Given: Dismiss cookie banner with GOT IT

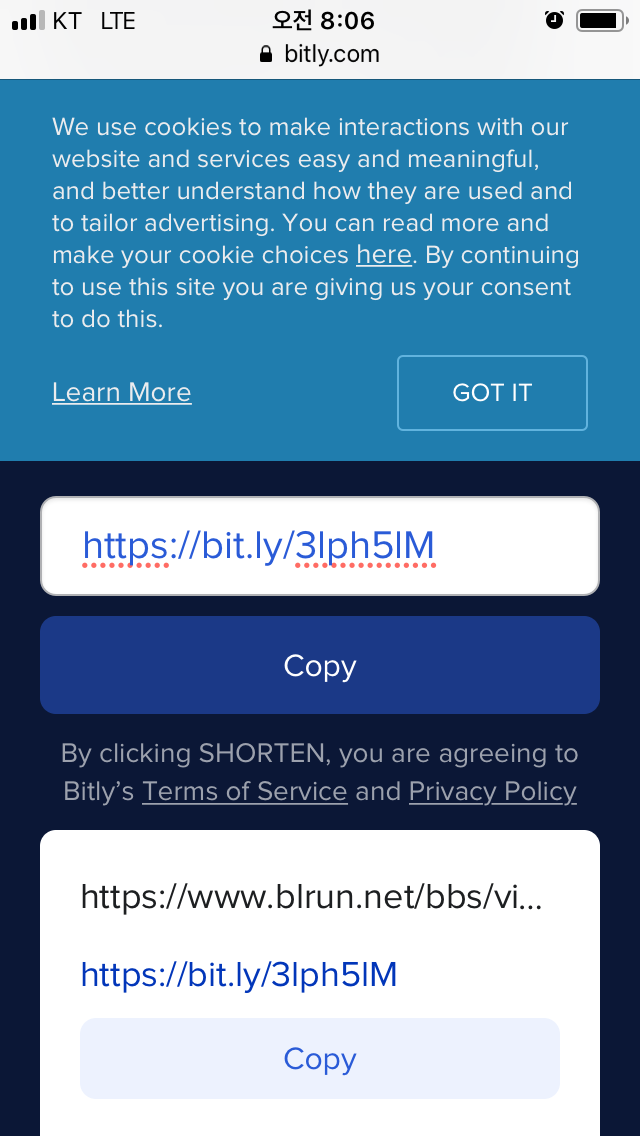Looking at the screenshot, I should [x=492, y=393].
